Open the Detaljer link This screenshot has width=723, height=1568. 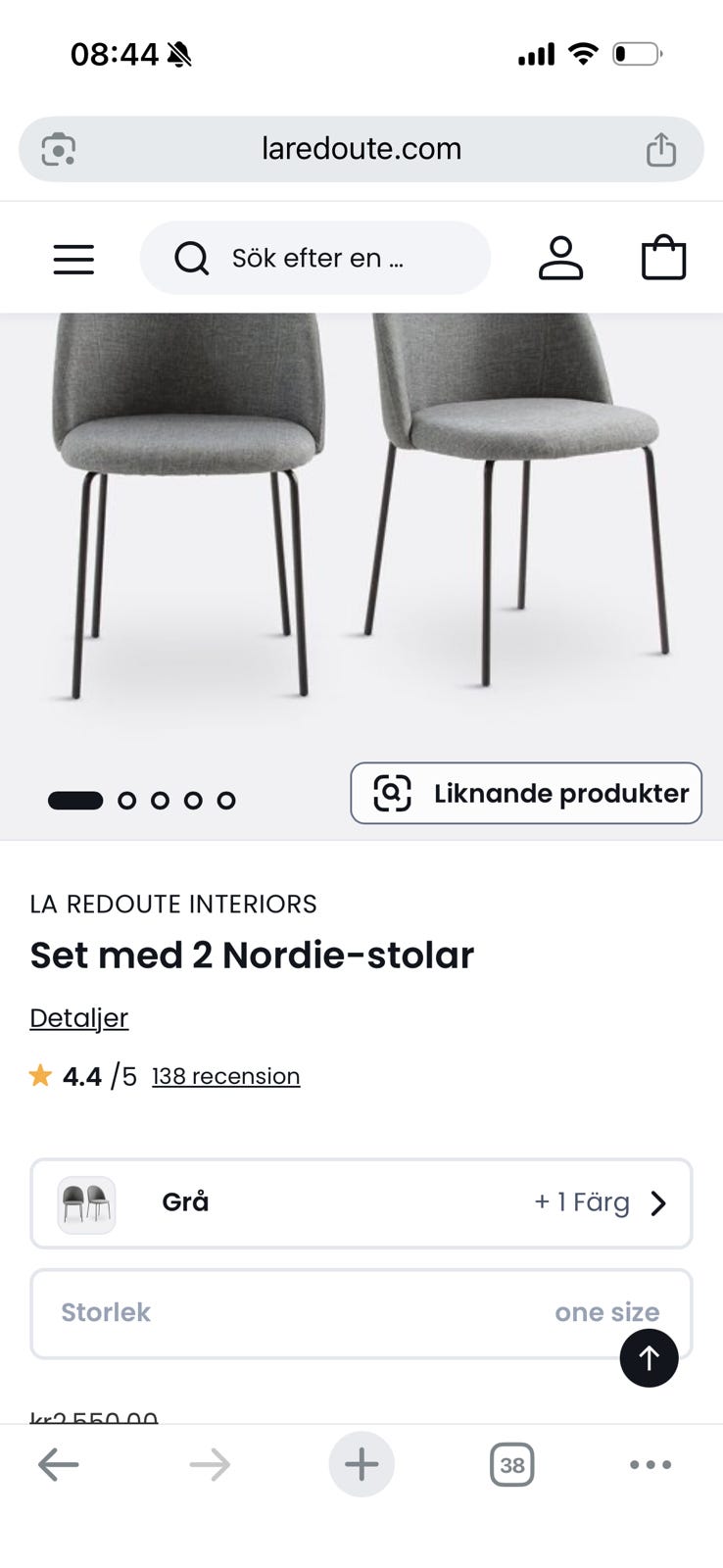(78, 1018)
